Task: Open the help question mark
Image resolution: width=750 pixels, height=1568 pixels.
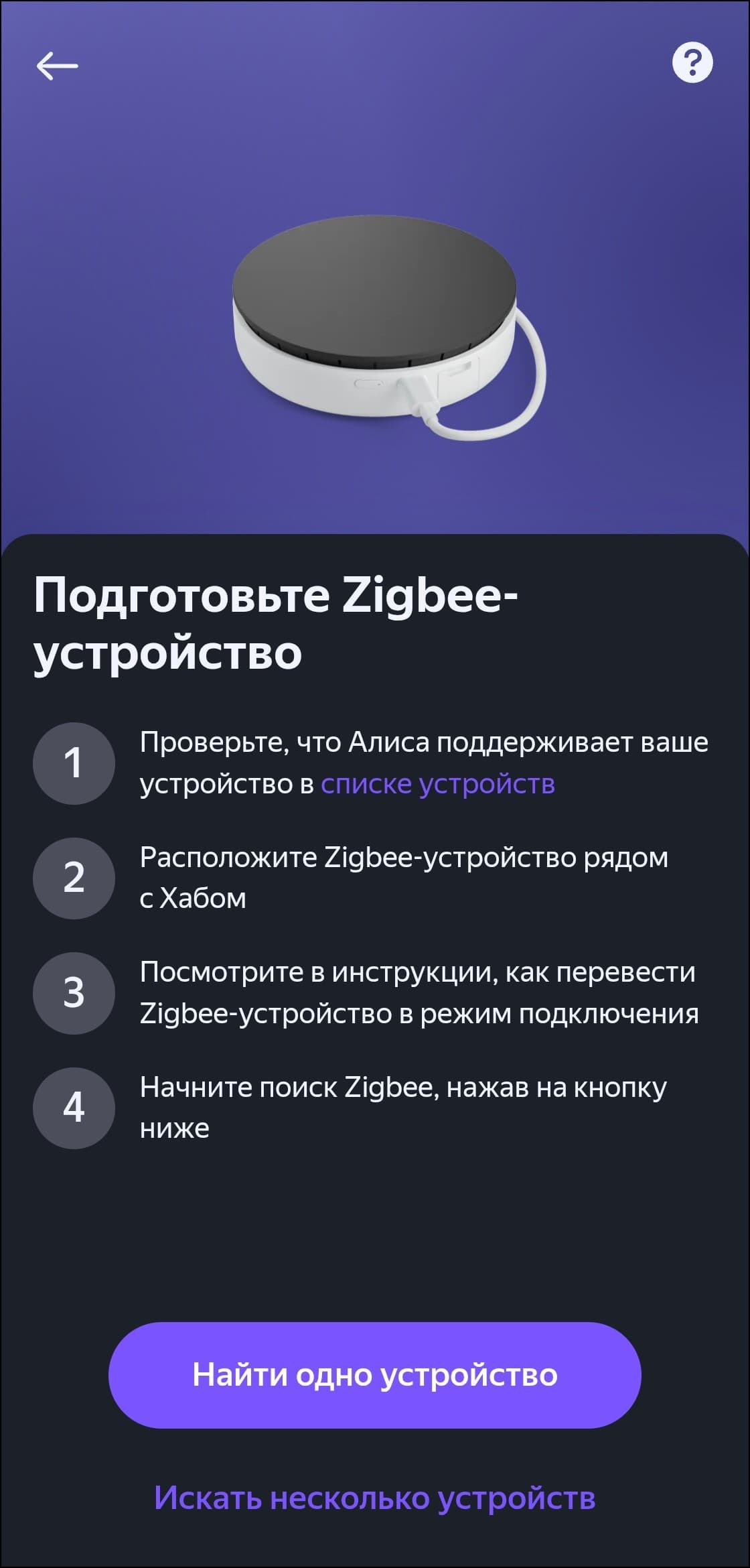Action: 692,63
